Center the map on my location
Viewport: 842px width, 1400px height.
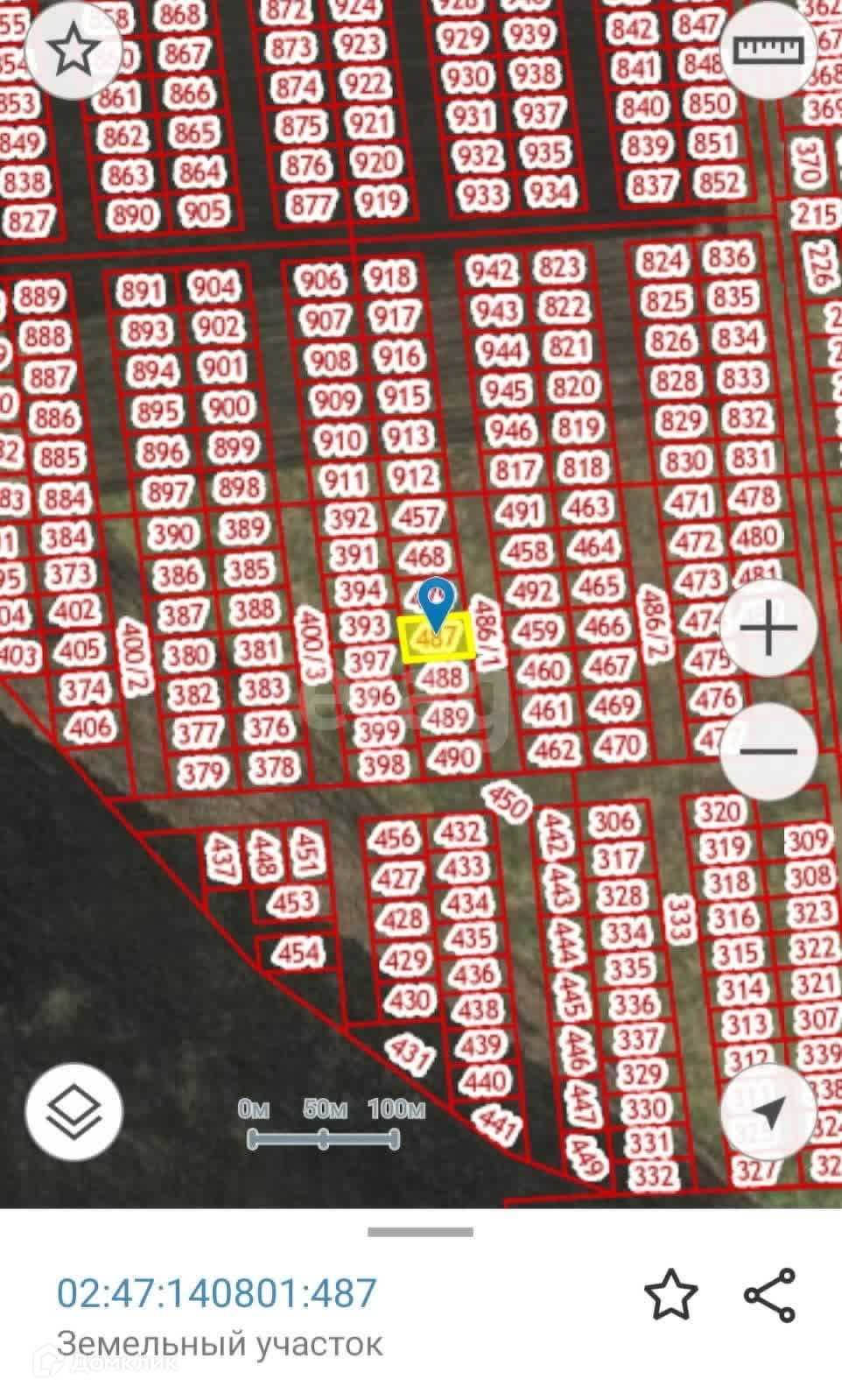pos(768,1113)
